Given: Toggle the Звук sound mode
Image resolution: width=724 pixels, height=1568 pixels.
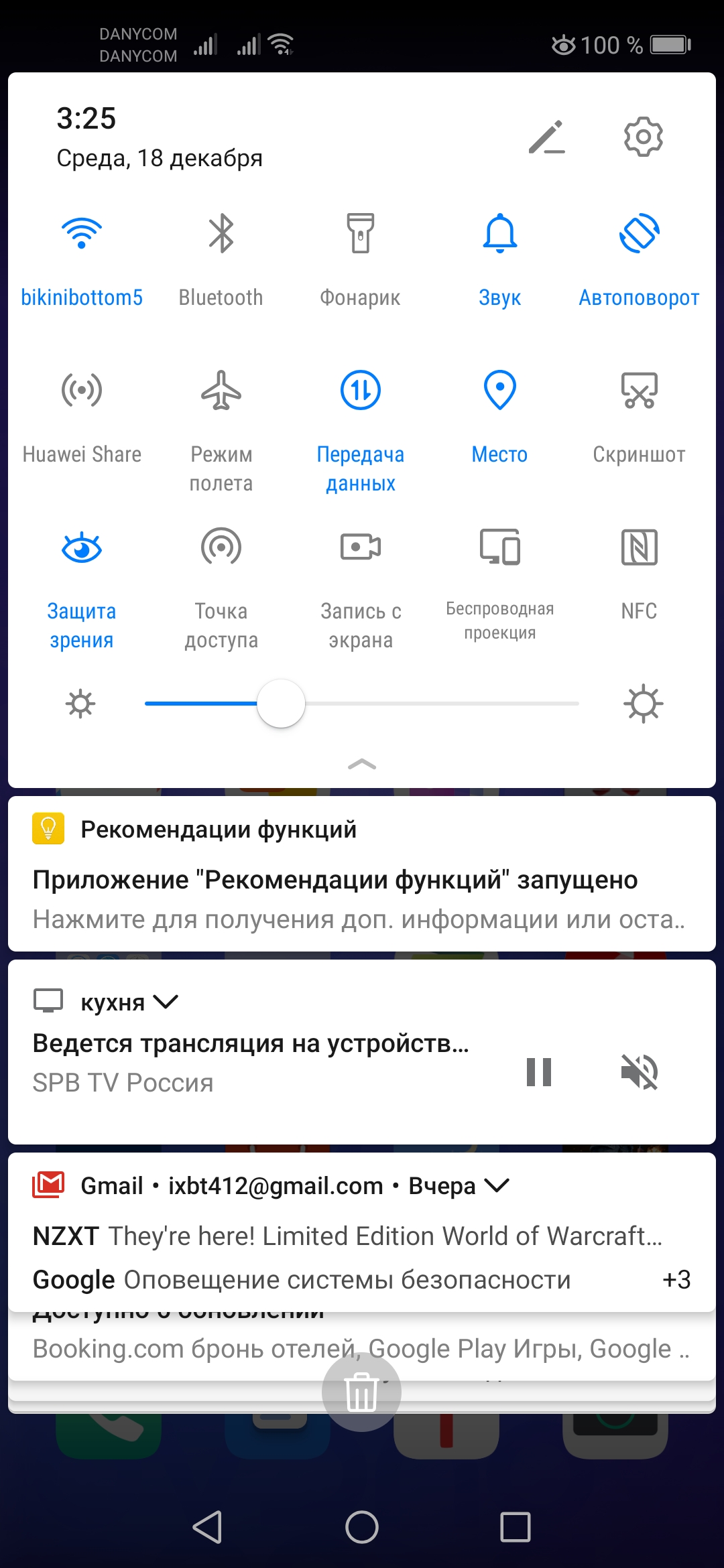Looking at the screenshot, I should click(x=500, y=234).
